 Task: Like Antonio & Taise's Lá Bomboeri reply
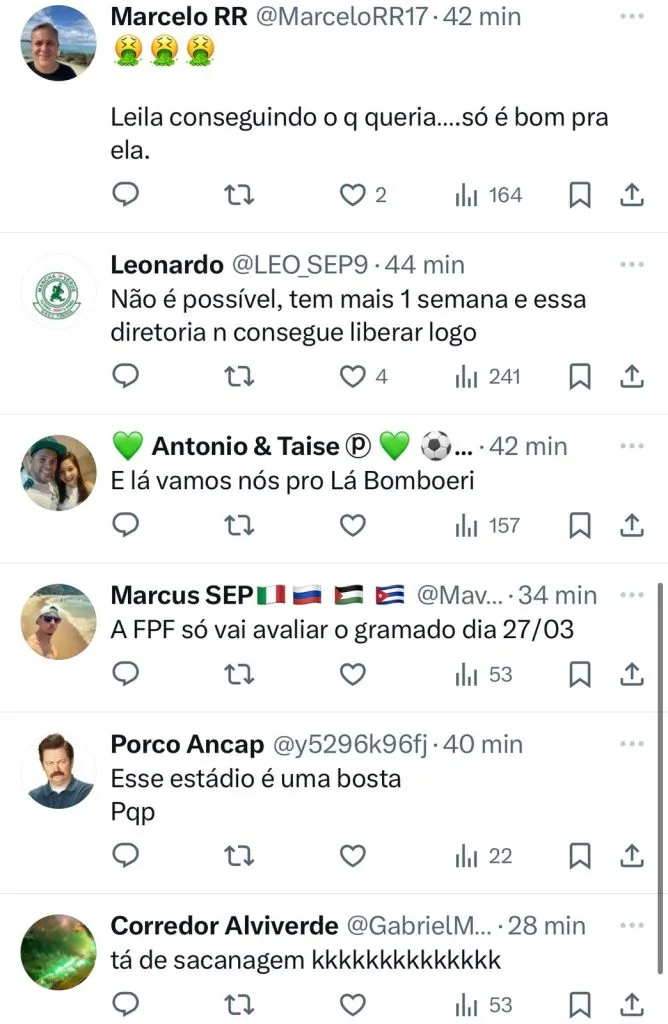352,525
